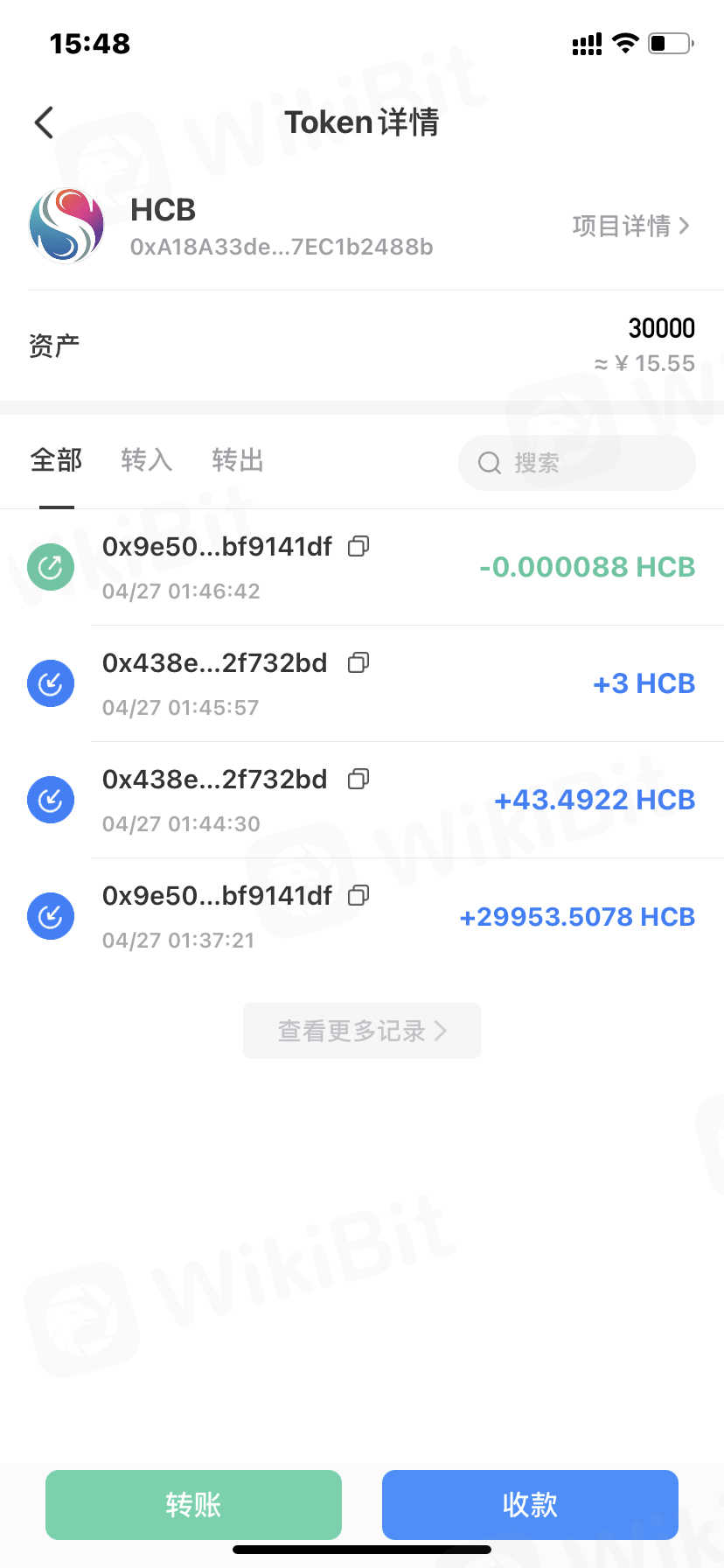Switch to the 转入 tab
This screenshot has height=1568, width=724.
point(146,459)
